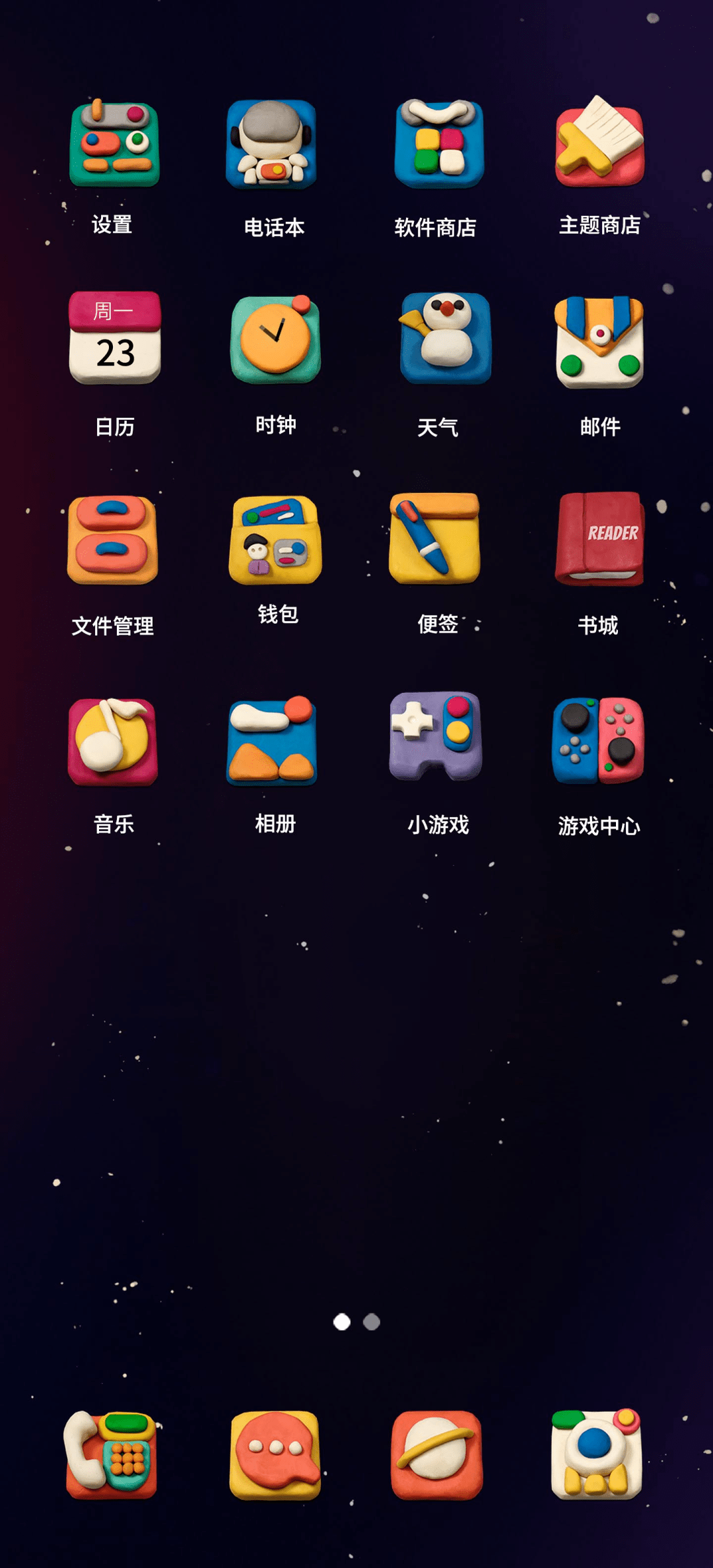Open the 书城 reader app
This screenshot has height=1568, width=713.
599,539
